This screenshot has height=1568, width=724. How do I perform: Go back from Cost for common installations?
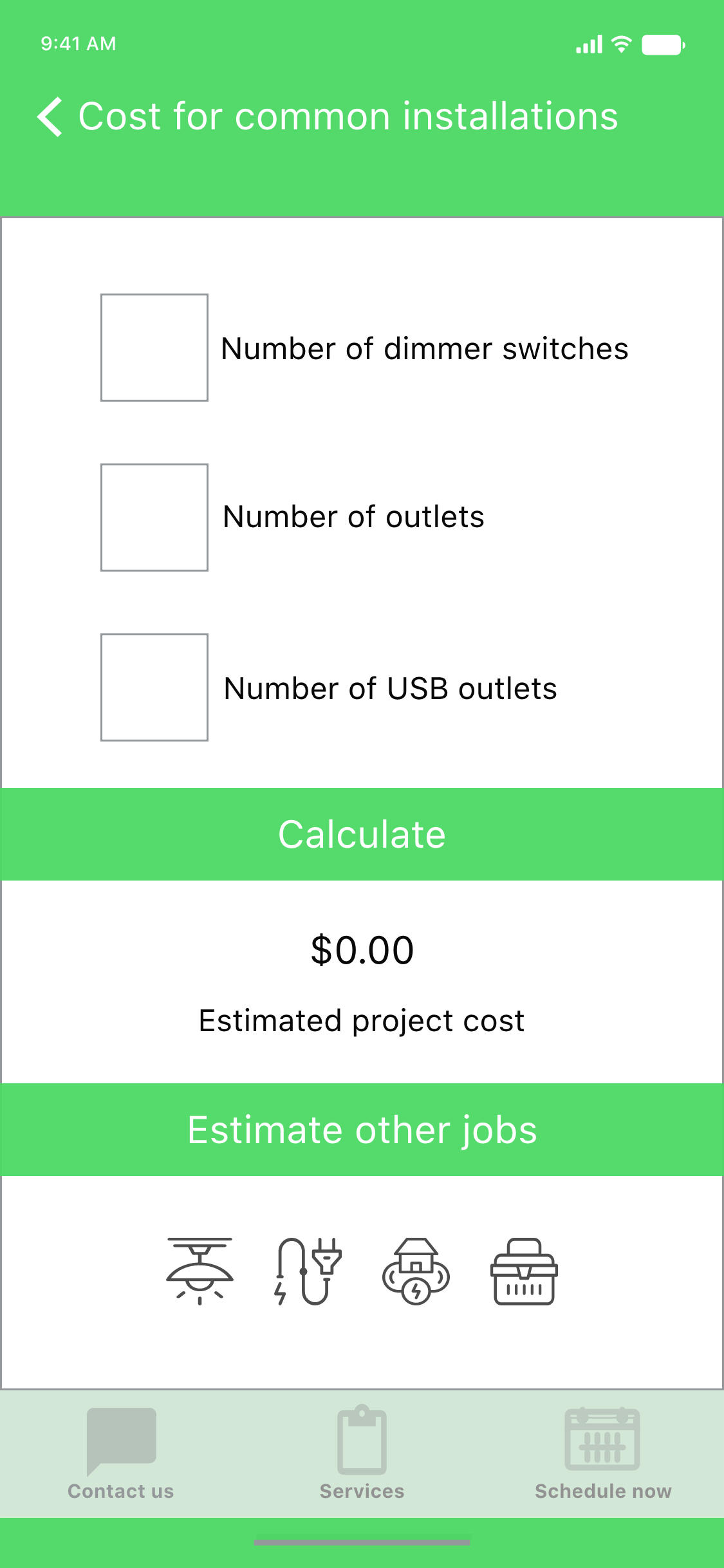[x=50, y=117]
